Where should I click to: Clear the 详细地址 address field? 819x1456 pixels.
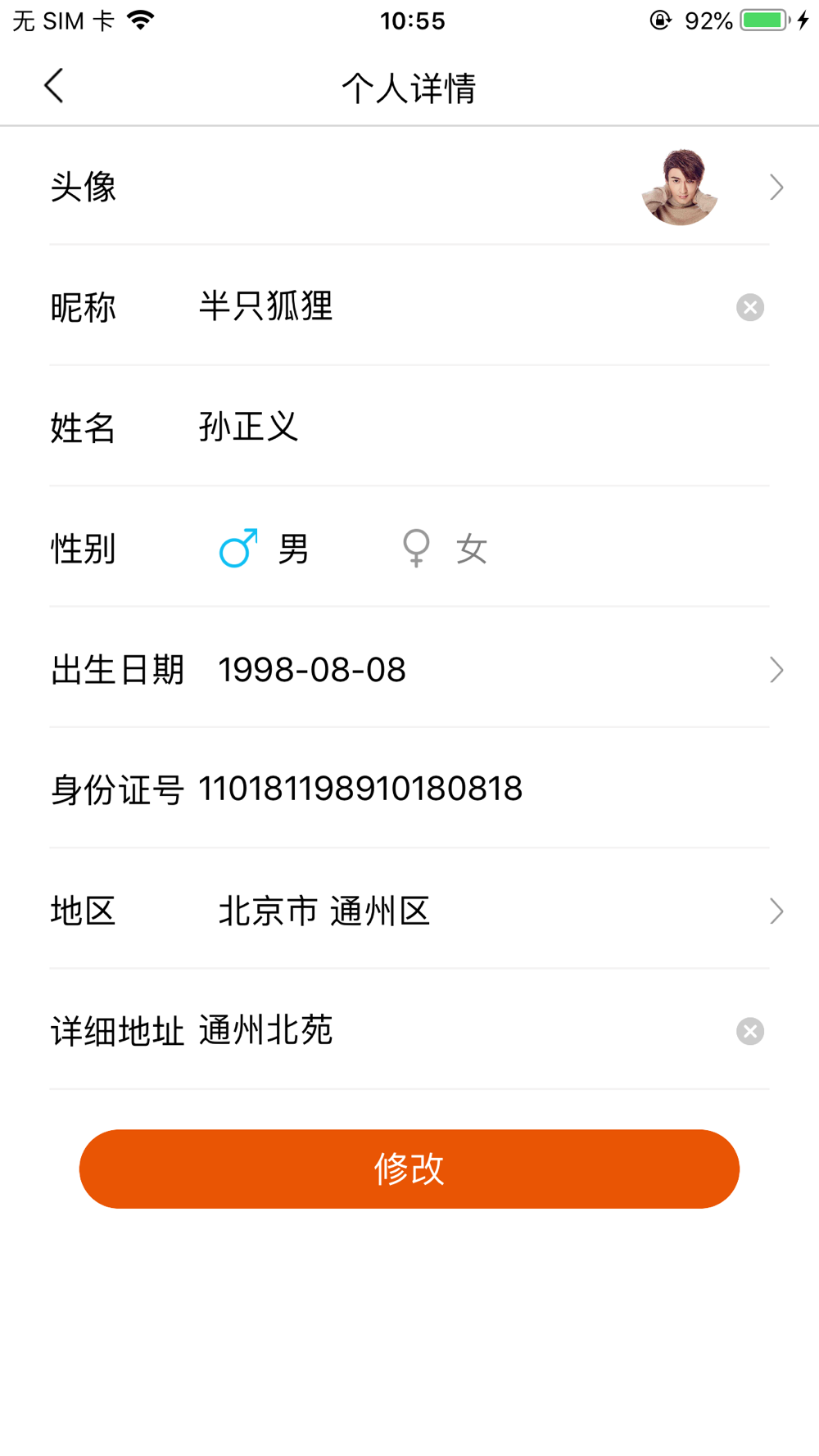tap(749, 1031)
